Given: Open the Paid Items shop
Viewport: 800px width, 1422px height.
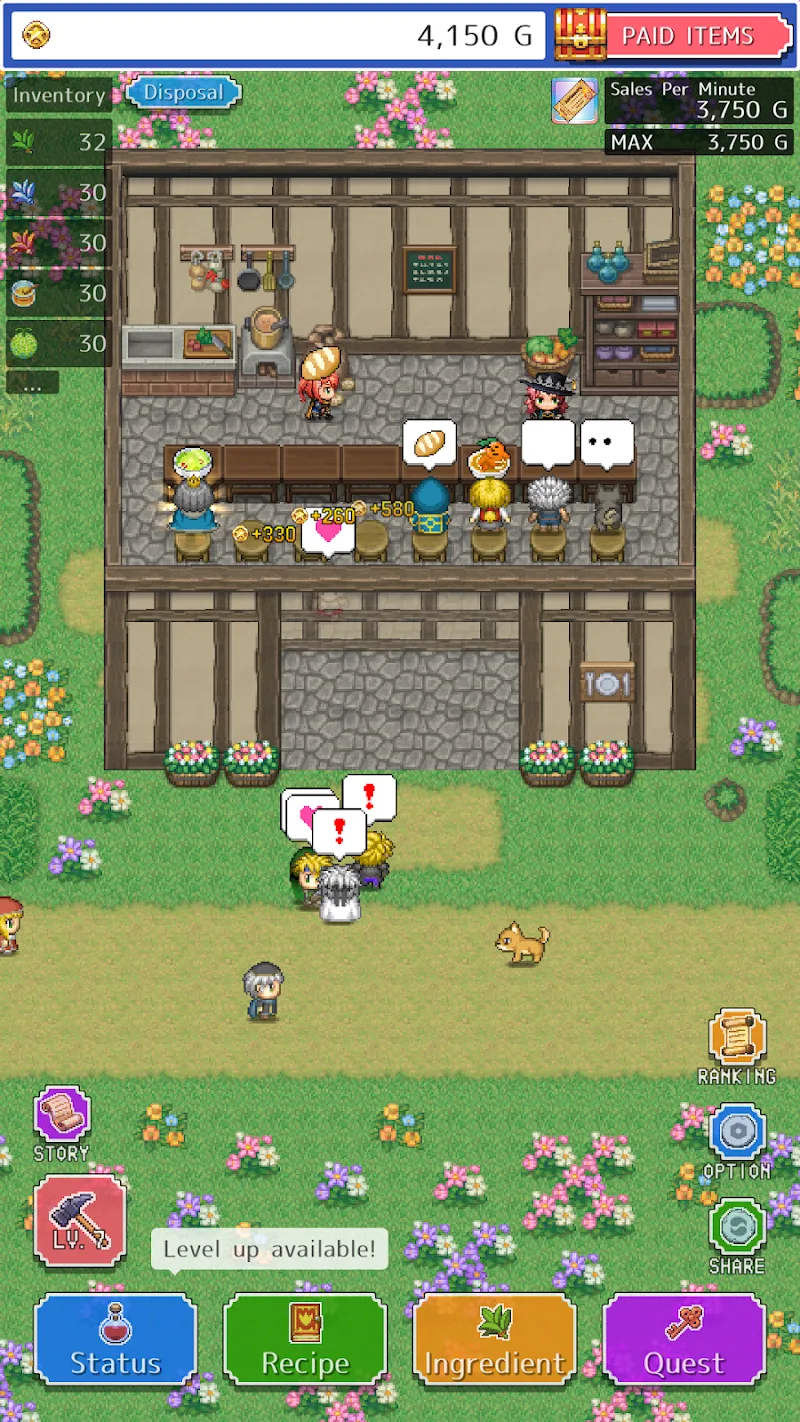Looking at the screenshot, I should coord(676,36).
